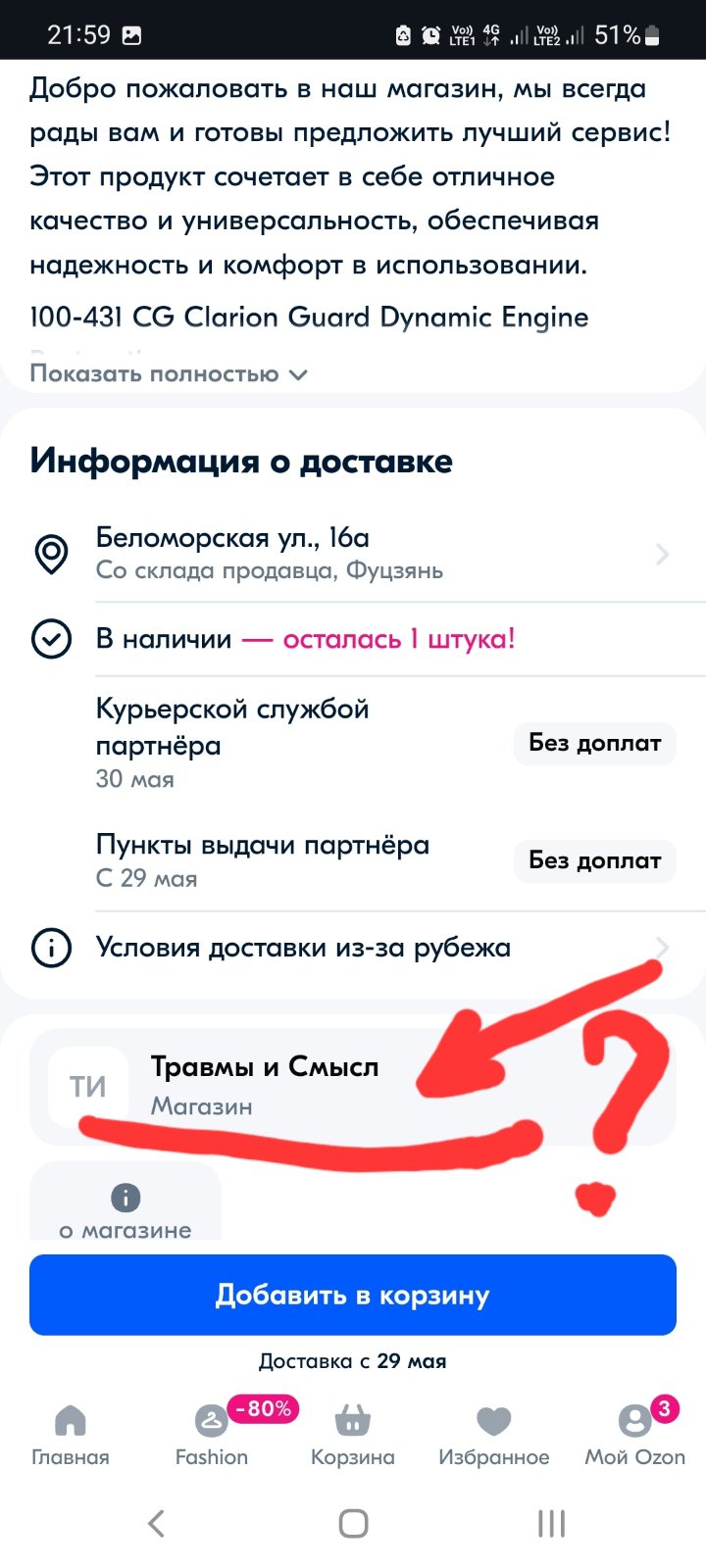Open delivery address Беломорская ул., 16а
Screen dimensions: 706x1568
pos(353,554)
